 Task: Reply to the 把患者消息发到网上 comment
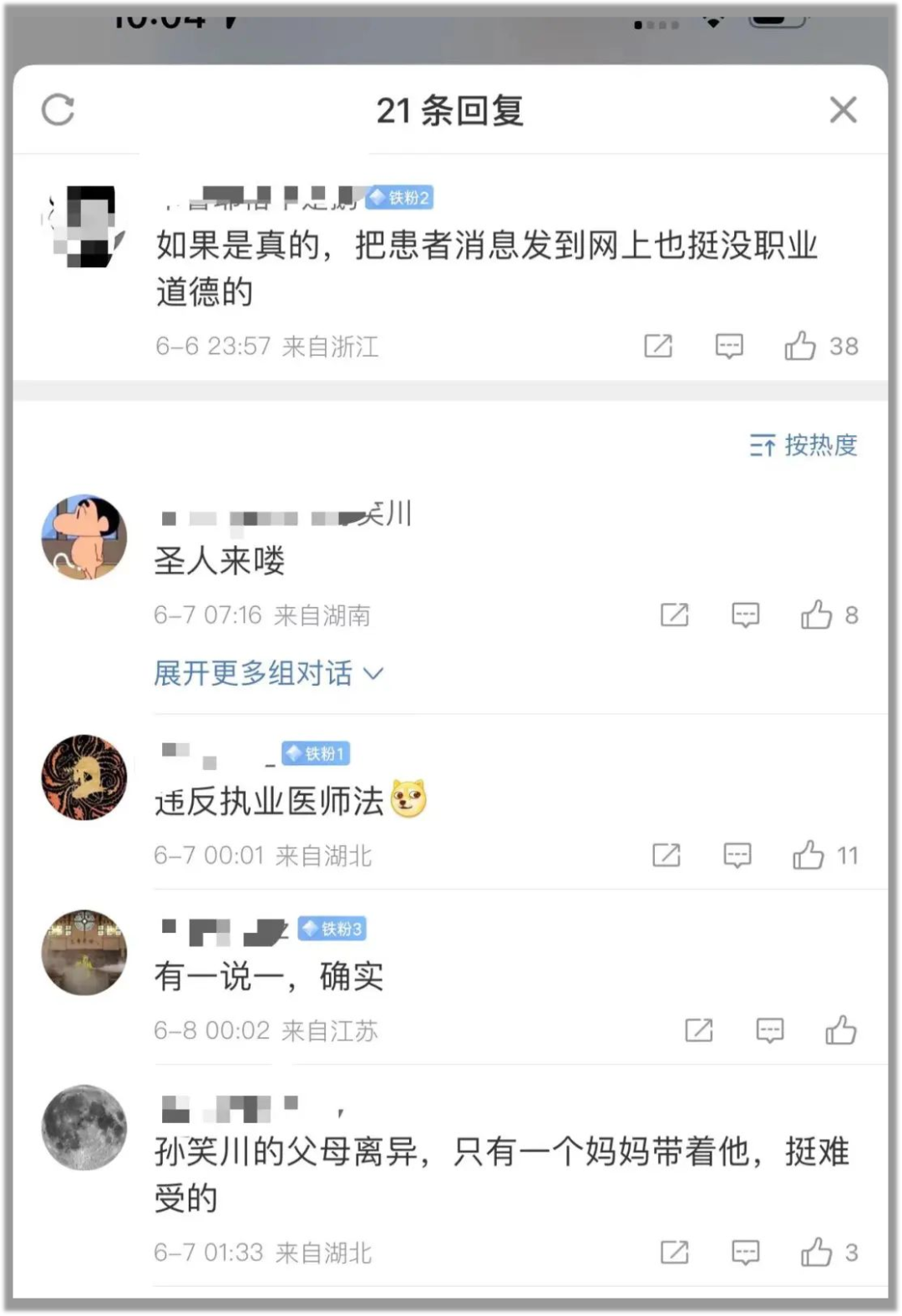tap(729, 346)
